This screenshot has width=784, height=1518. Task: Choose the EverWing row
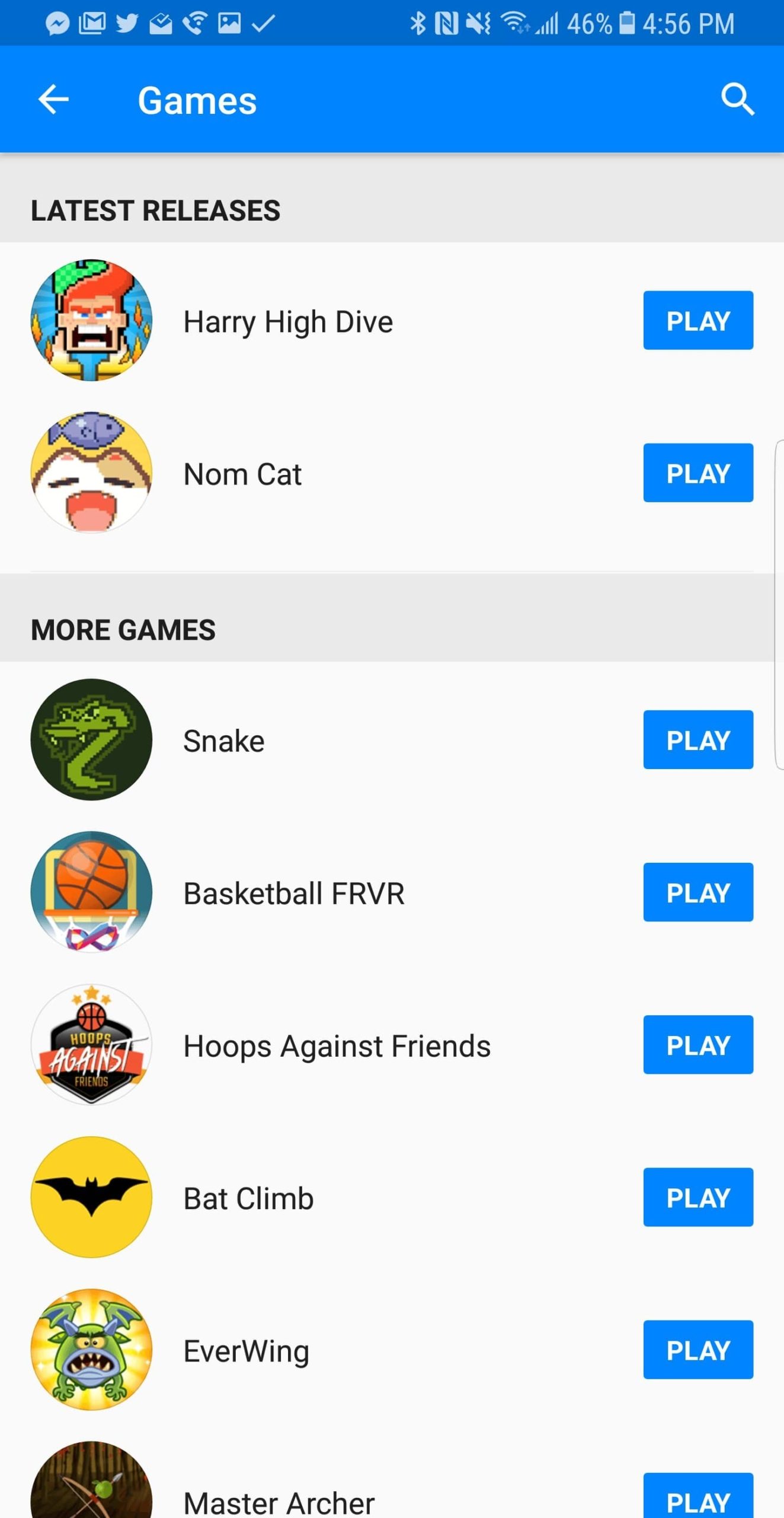click(x=247, y=1351)
